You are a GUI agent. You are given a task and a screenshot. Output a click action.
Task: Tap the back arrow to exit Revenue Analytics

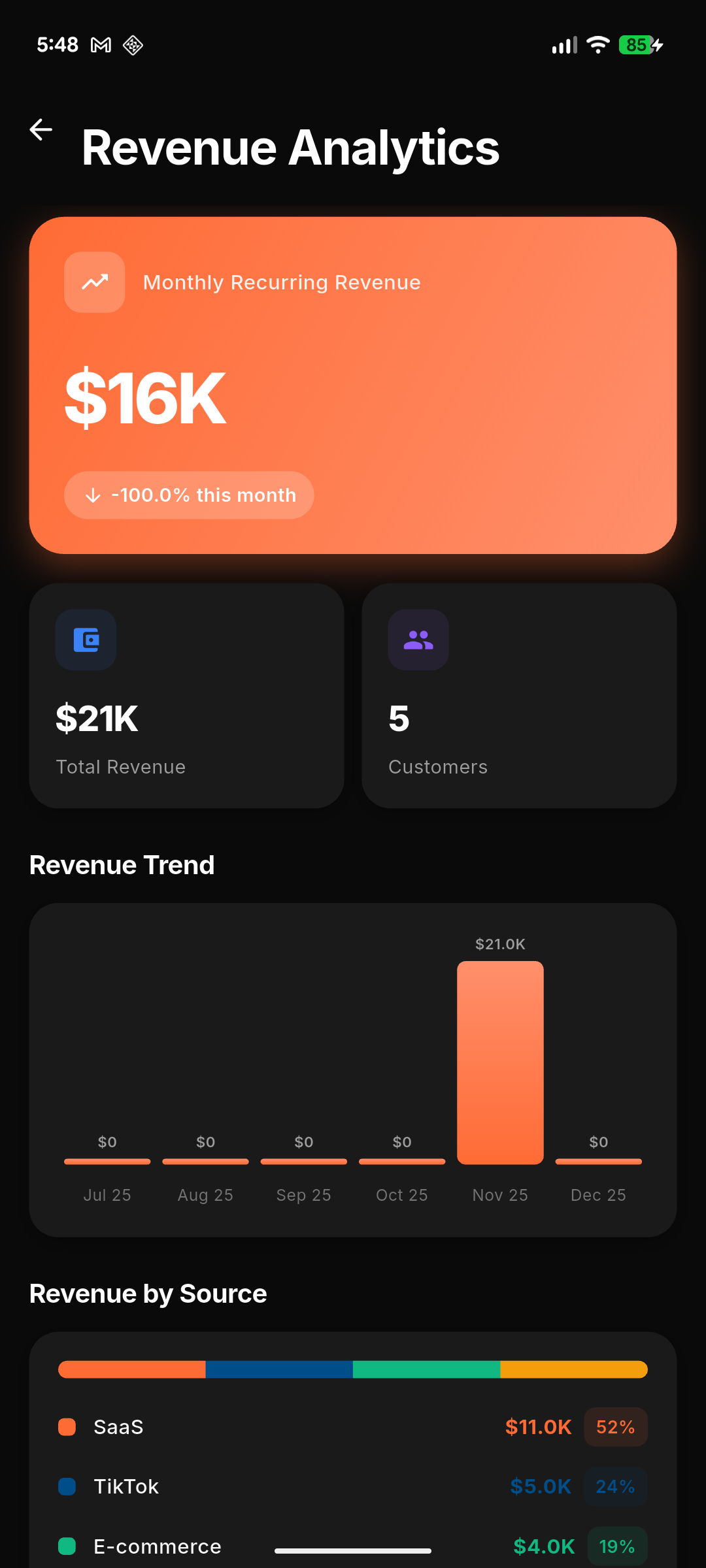[41, 129]
